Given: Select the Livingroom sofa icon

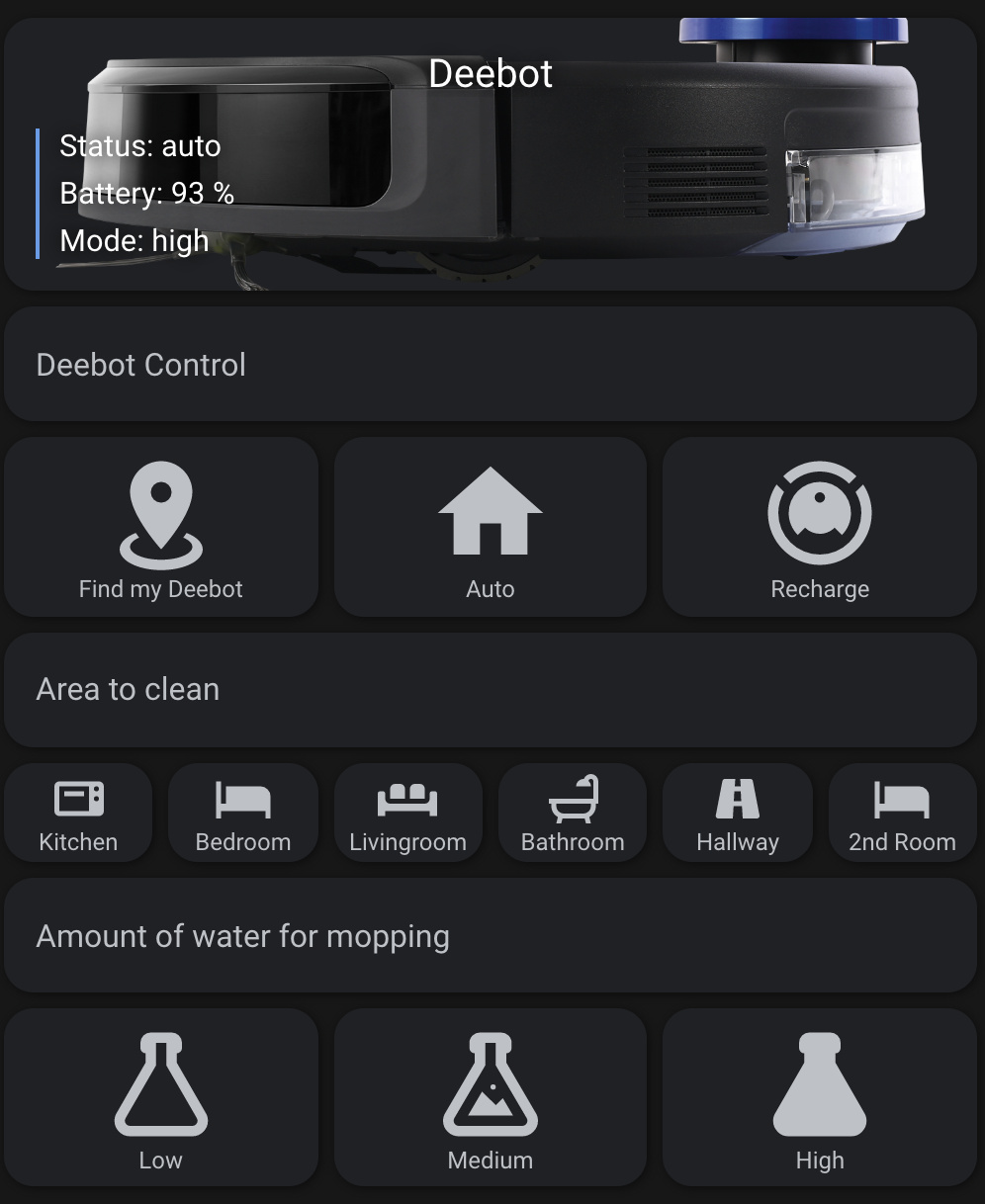Looking at the screenshot, I should point(407,797).
